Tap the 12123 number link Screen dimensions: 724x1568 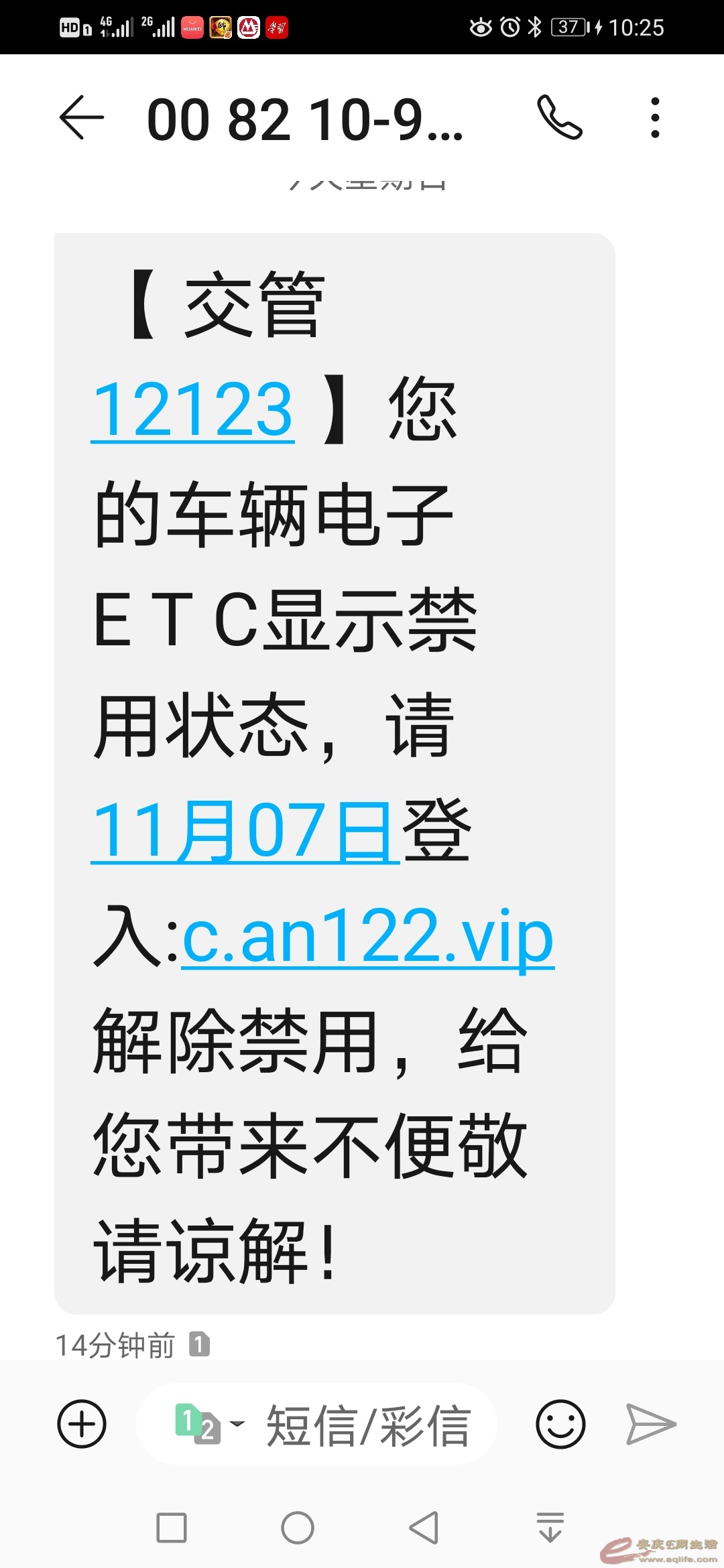pyautogui.click(x=193, y=409)
